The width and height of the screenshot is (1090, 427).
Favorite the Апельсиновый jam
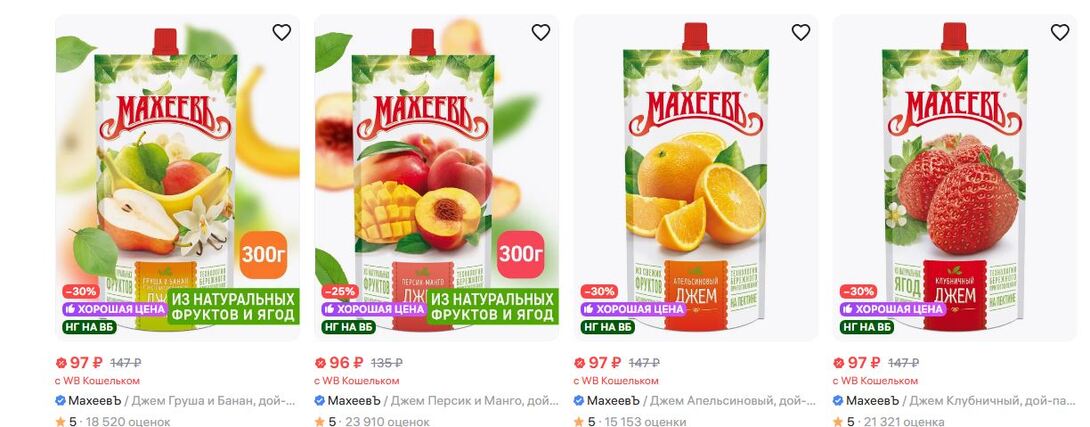click(801, 32)
